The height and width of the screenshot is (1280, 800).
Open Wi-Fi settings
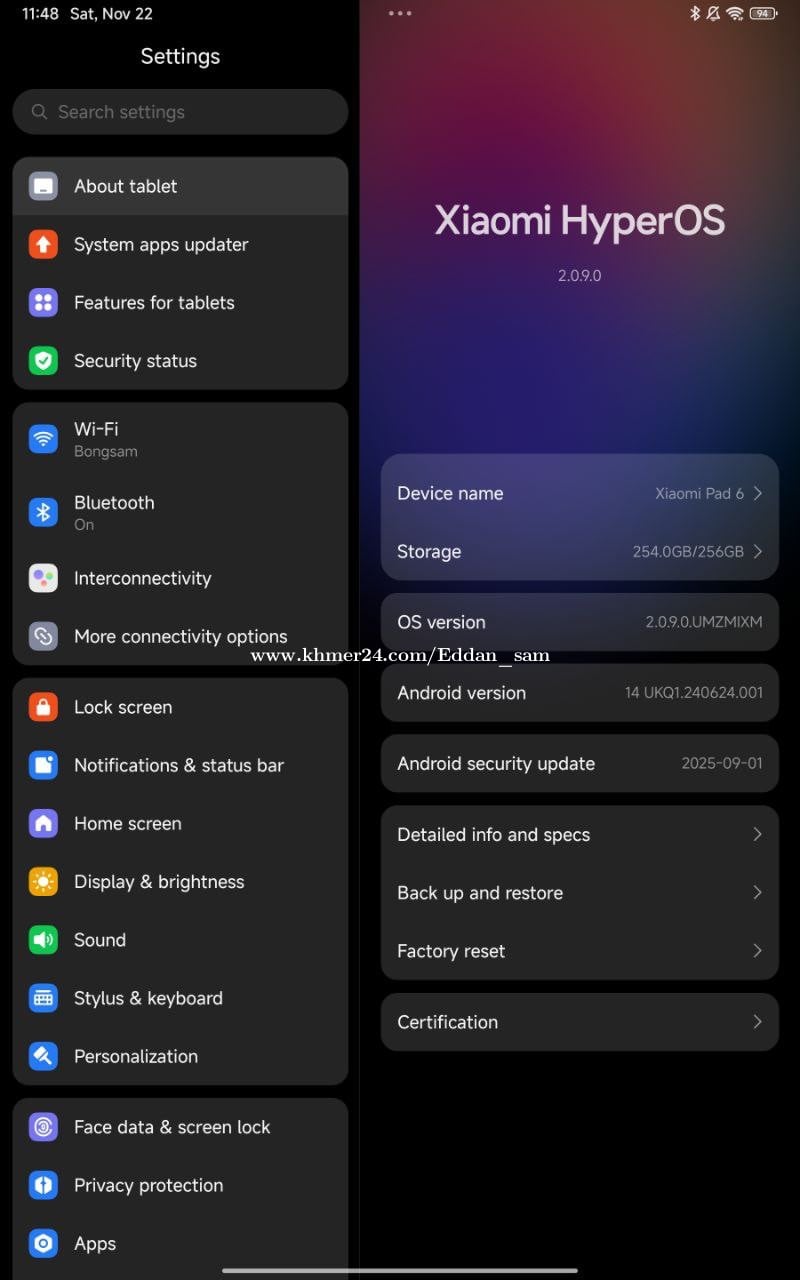pyautogui.click(x=180, y=439)
